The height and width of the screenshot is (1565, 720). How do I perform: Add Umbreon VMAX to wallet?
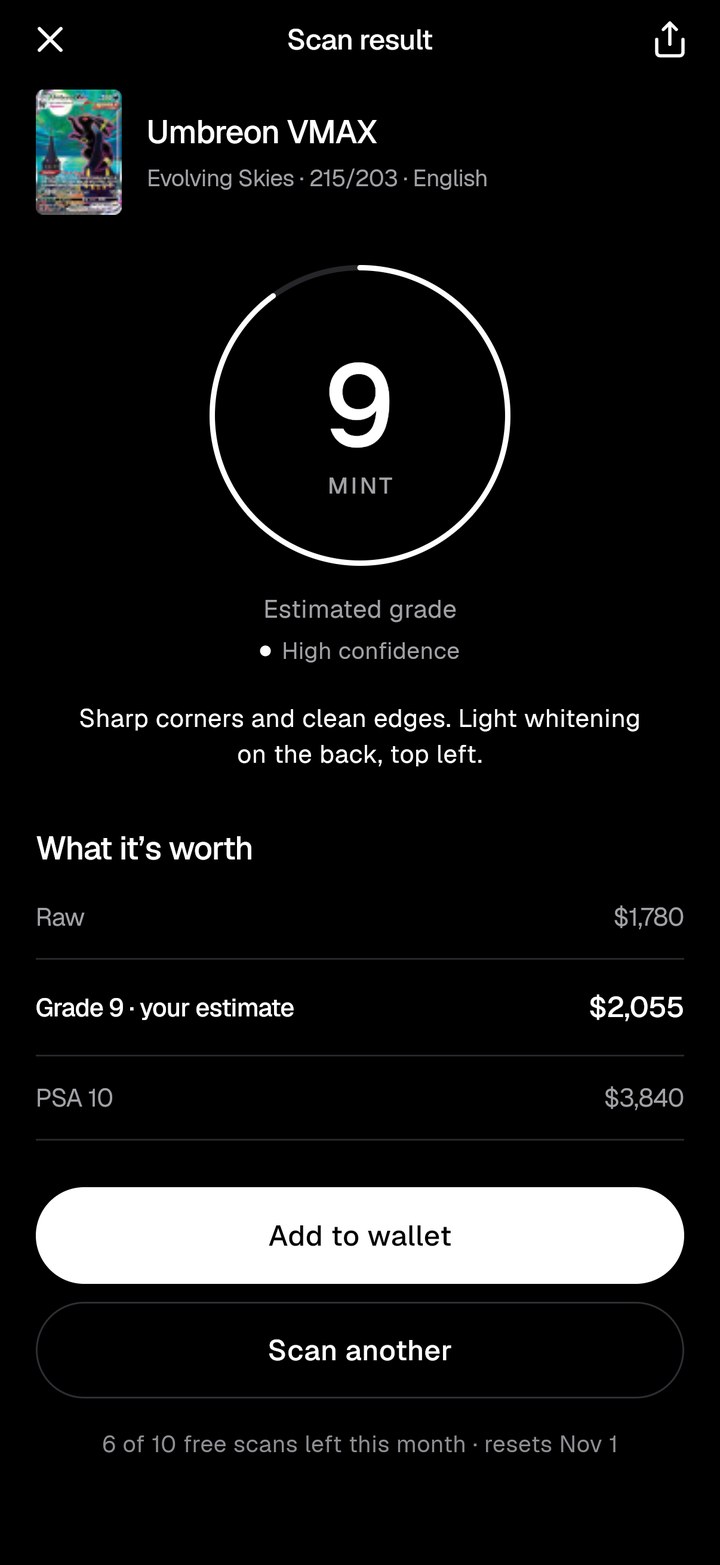tap(360, 1235)
